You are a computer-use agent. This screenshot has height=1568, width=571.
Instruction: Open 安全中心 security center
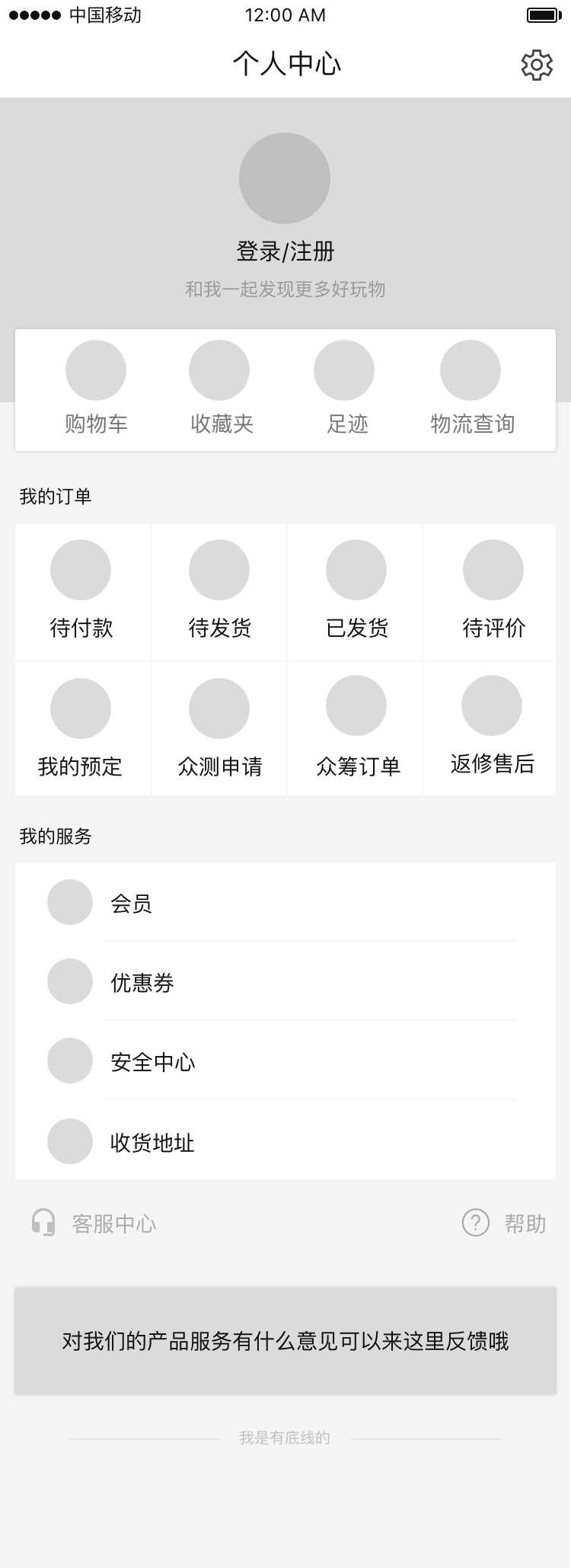285,1061
